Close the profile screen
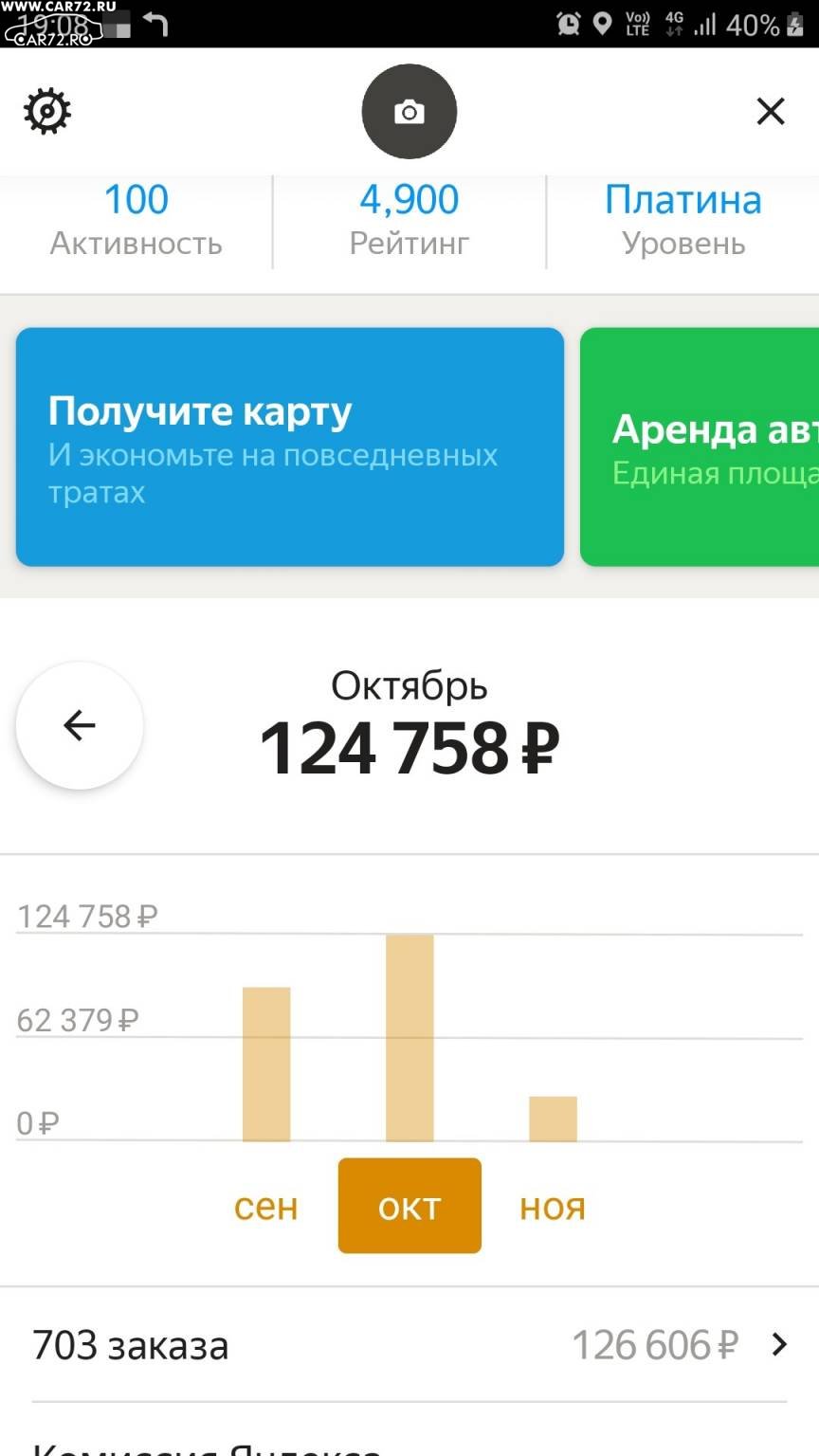The width and height of the screenshot is (819, 1456). click(771, 112)
